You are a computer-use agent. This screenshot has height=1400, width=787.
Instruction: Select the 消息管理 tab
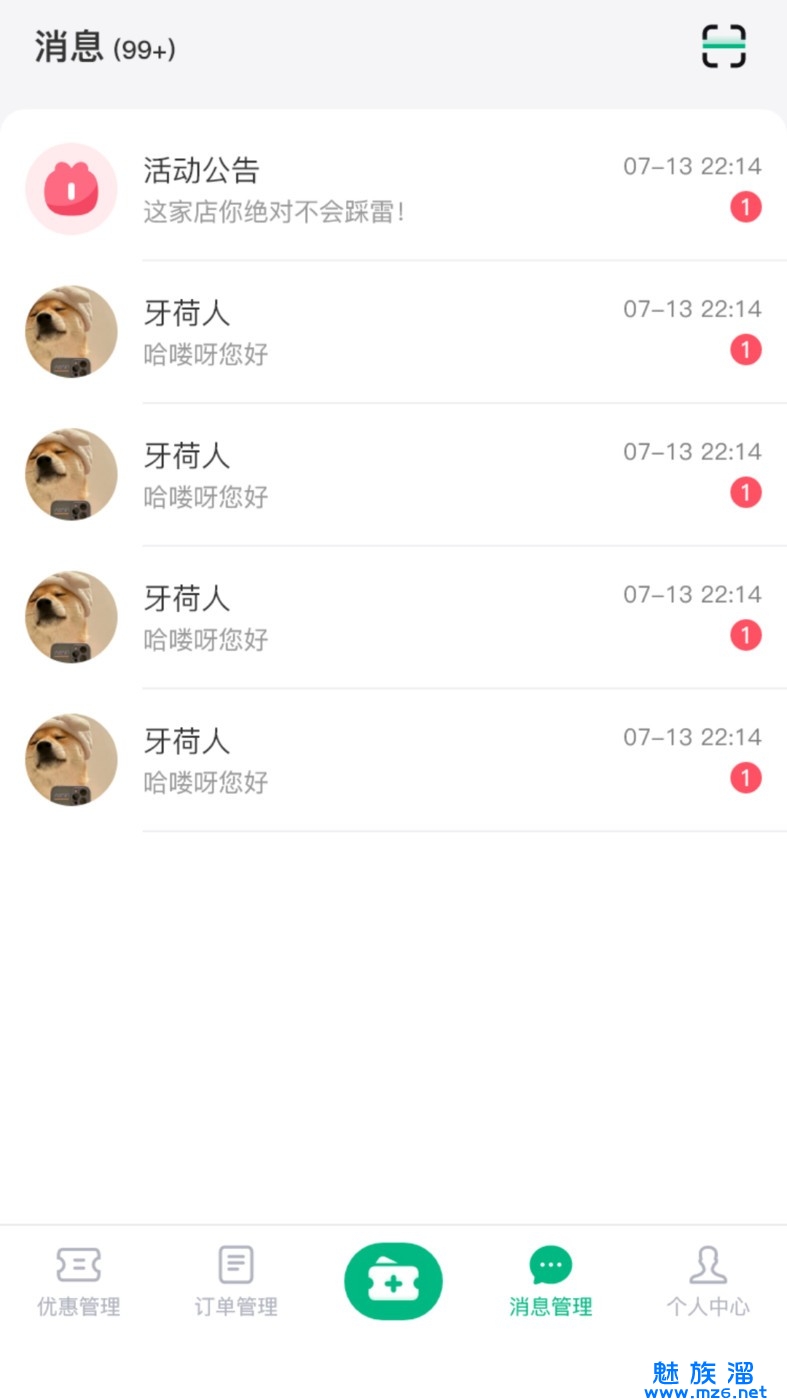551,1281
